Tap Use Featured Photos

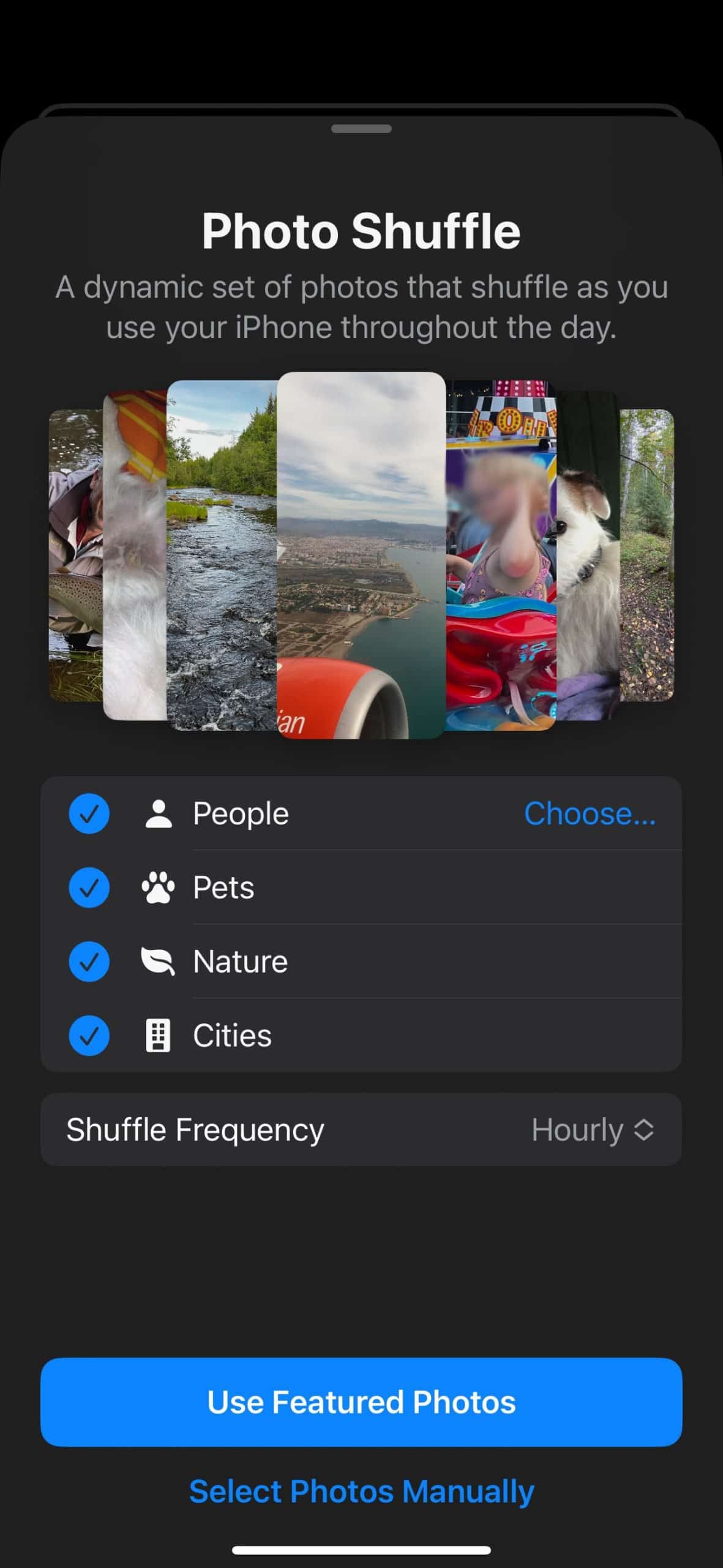[361, 1402]
